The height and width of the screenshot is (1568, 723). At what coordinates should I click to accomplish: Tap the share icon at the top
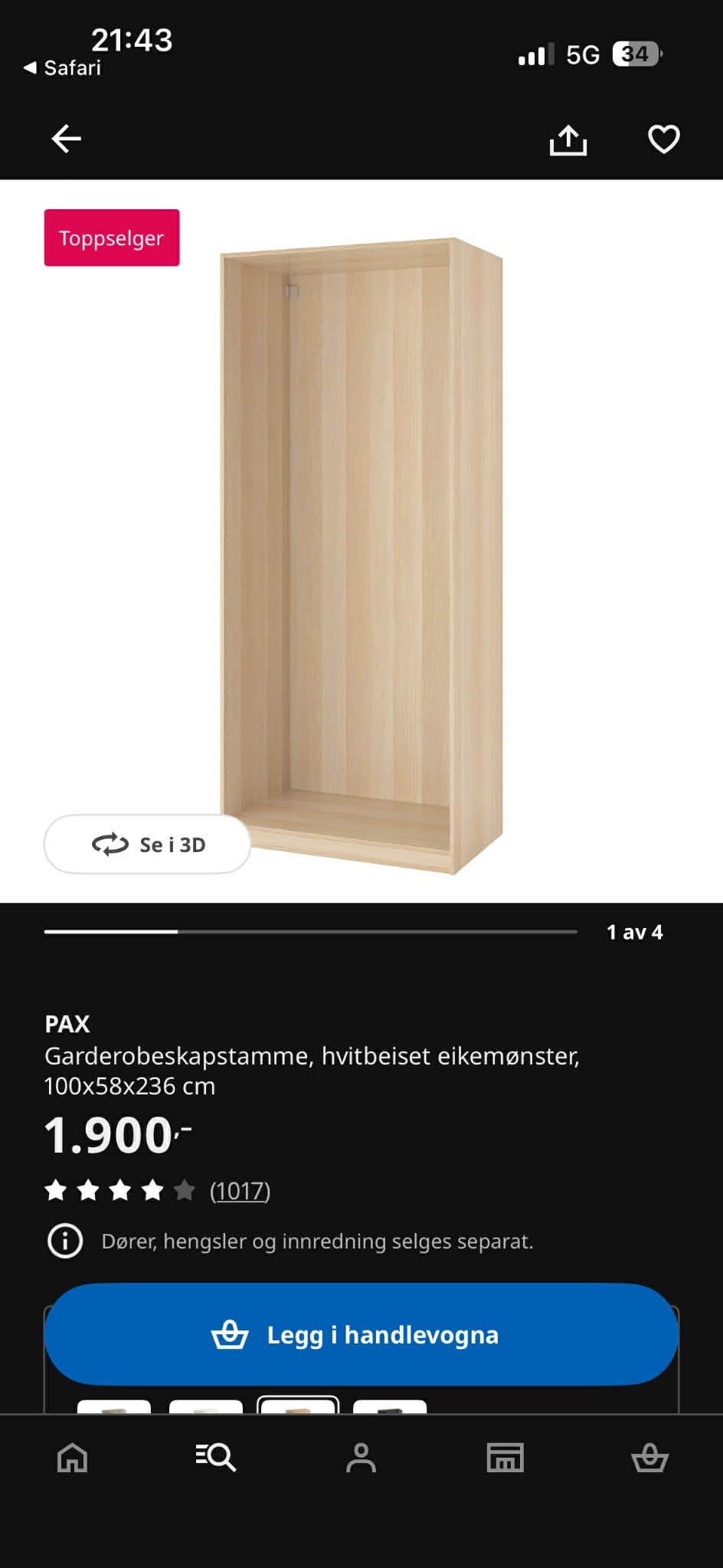pyautogui.click(x=570, y=139)
